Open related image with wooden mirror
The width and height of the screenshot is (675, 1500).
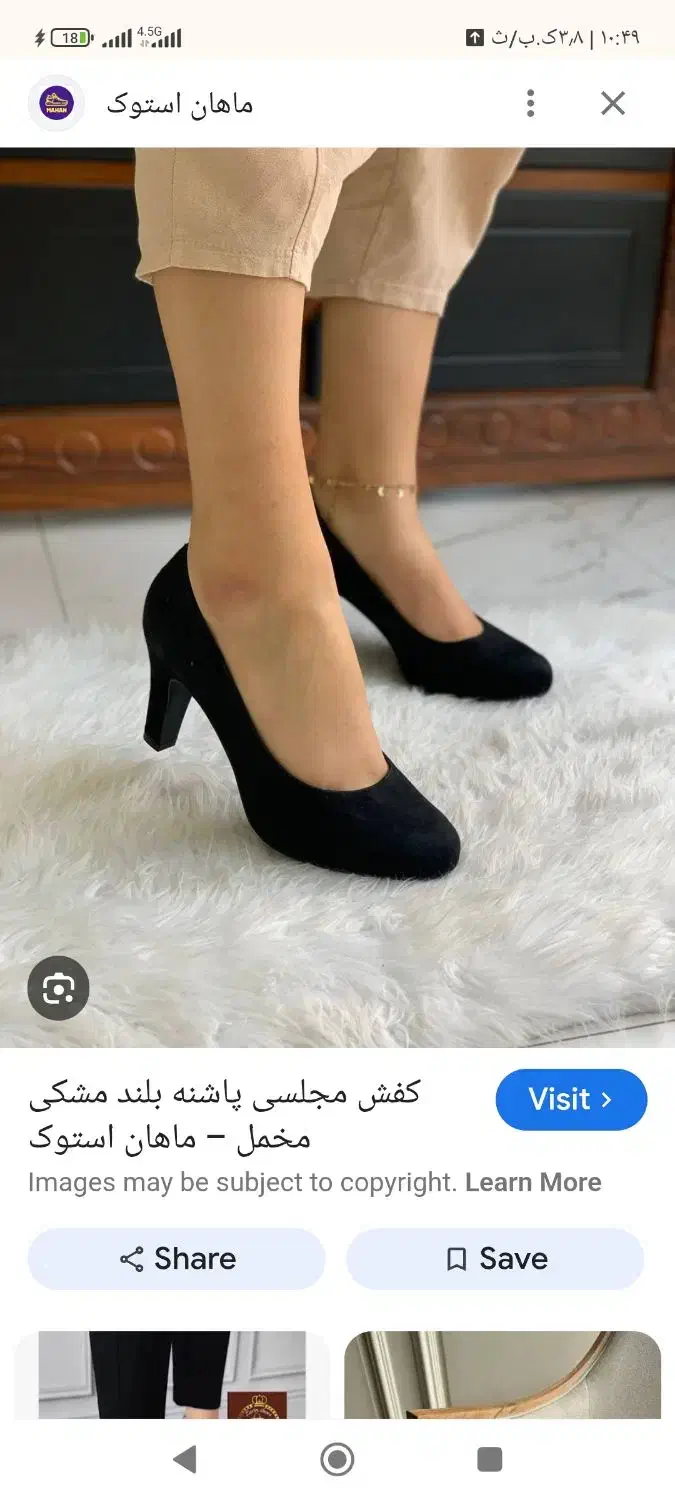point(502,1375)
